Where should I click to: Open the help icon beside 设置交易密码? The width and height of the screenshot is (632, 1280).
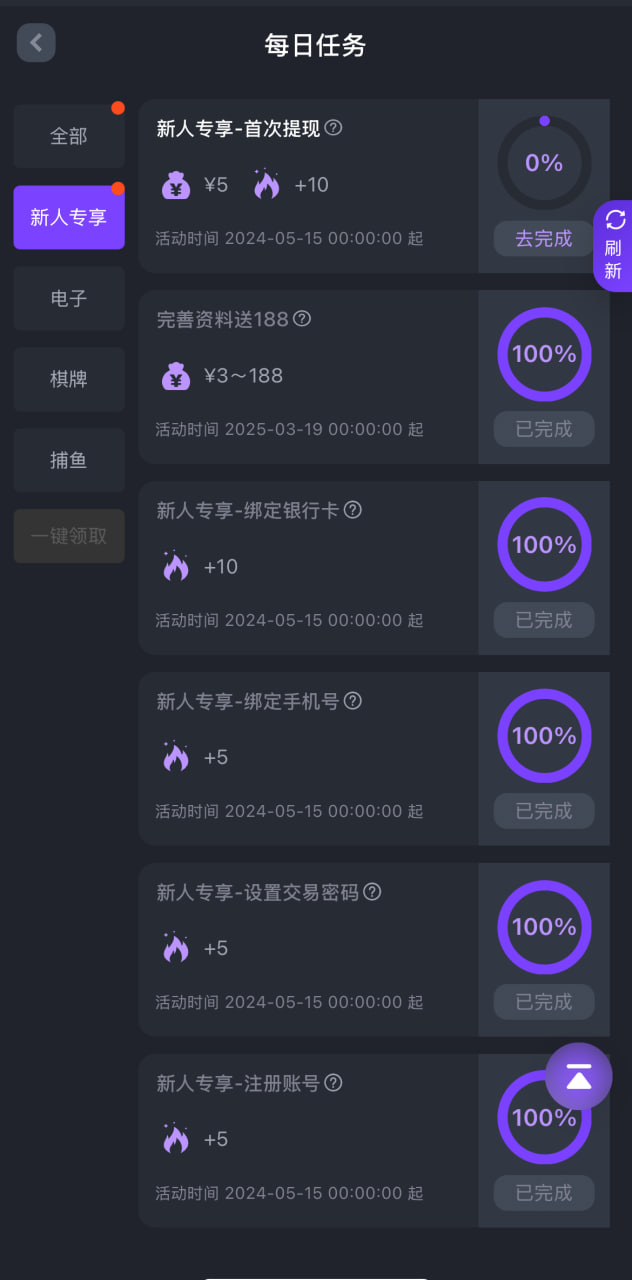coord(372,892)
